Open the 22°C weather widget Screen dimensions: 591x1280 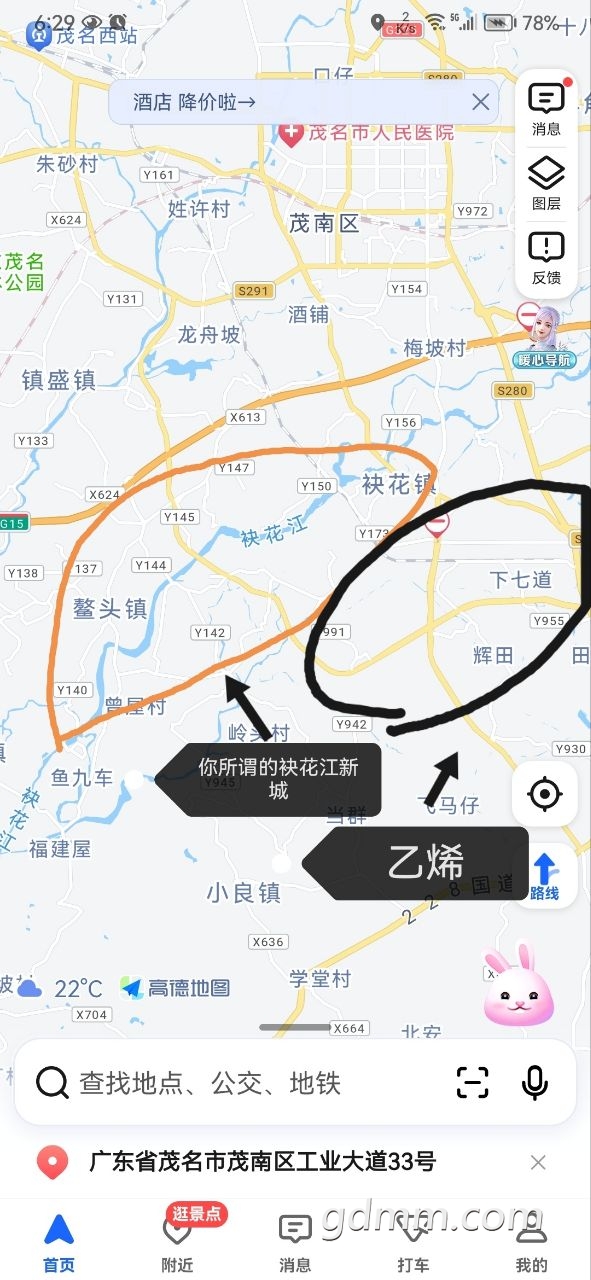click(60, 989)
